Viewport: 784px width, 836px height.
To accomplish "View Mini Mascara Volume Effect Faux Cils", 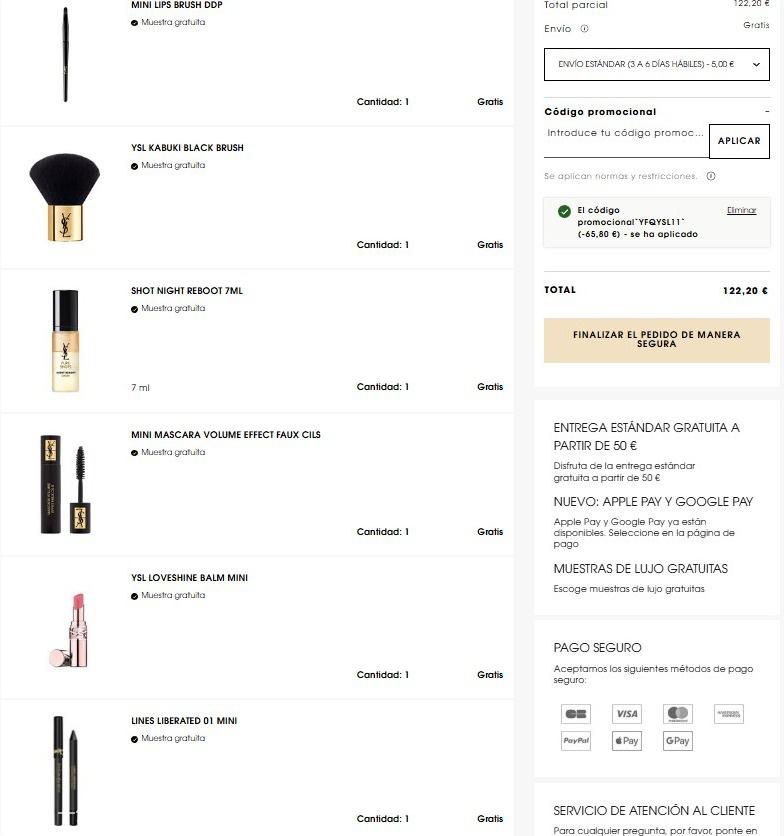I will pos(225,435).
